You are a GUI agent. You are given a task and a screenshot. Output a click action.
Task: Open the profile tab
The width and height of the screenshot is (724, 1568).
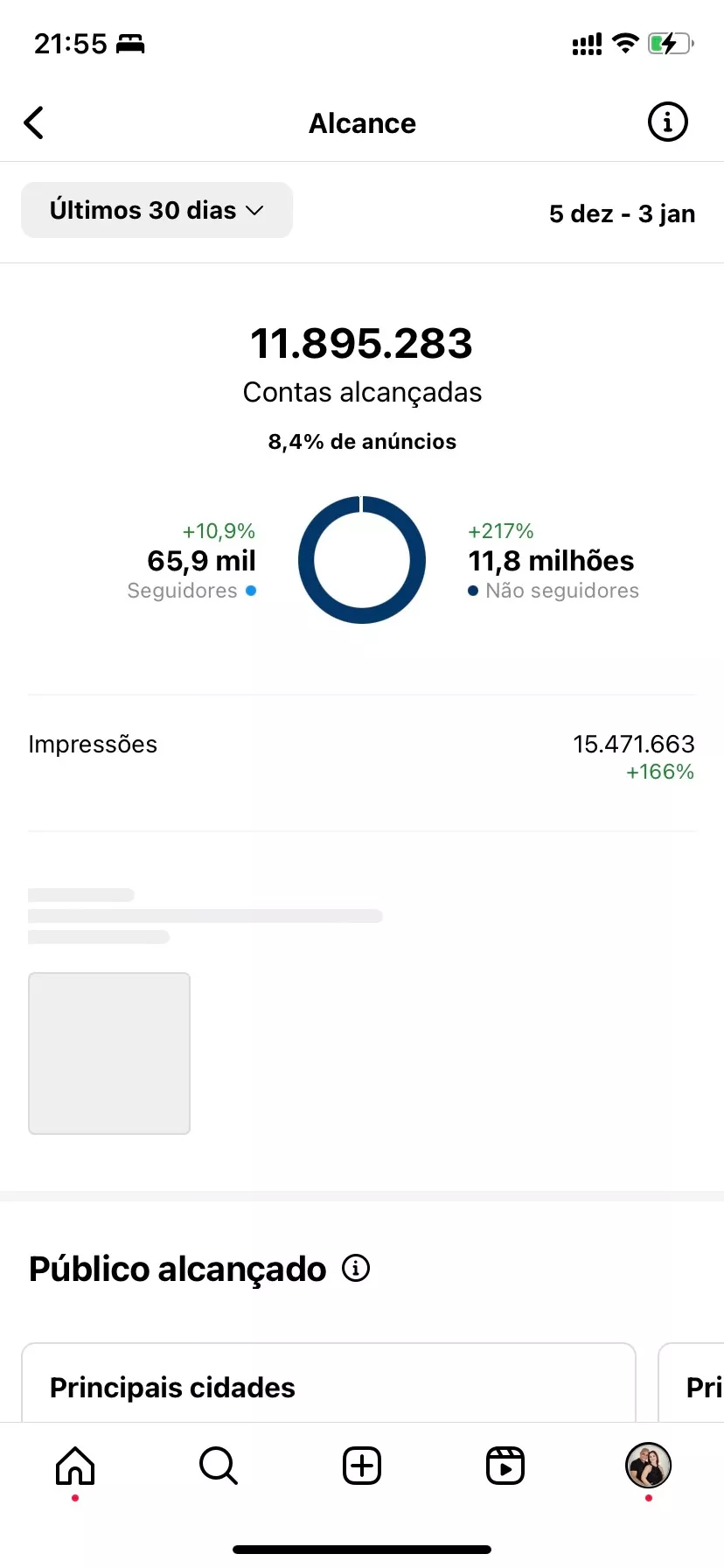(x=648, y=1466)
